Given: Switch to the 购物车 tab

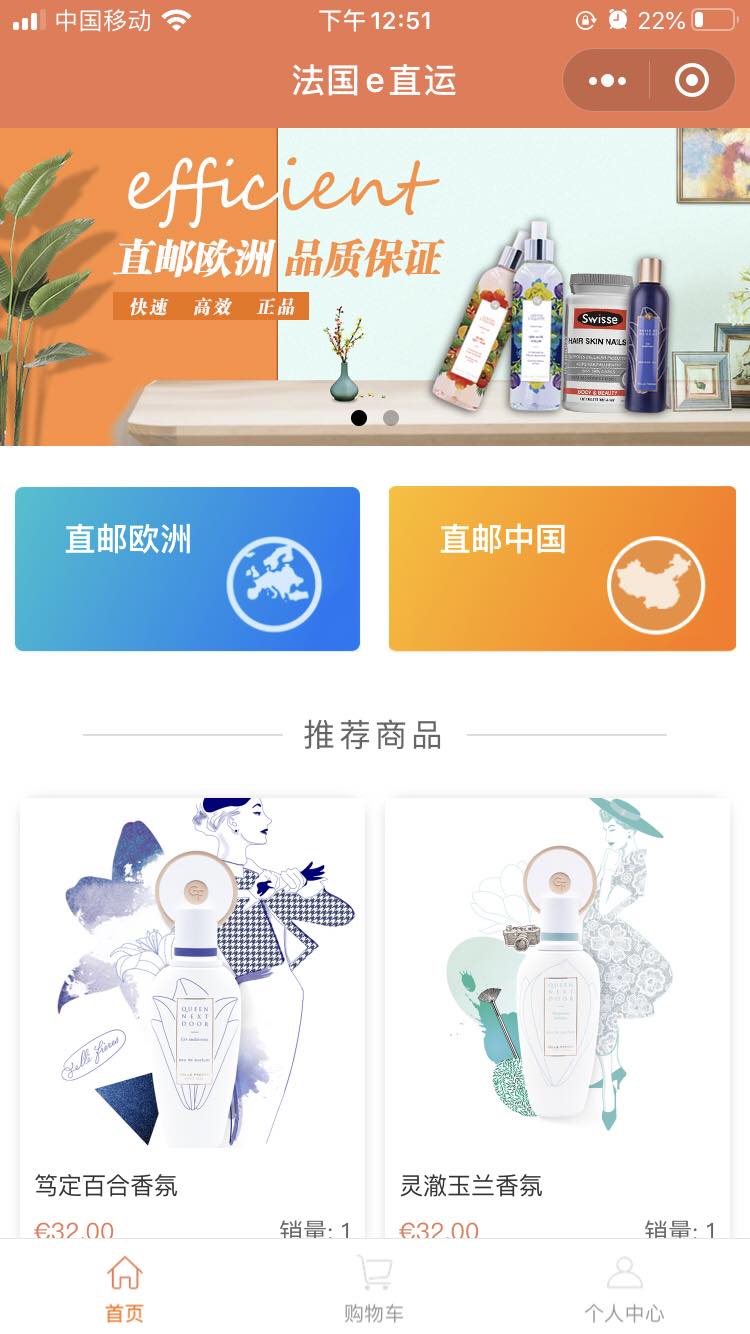Looking at the screenshot, I should [374, 1289].
